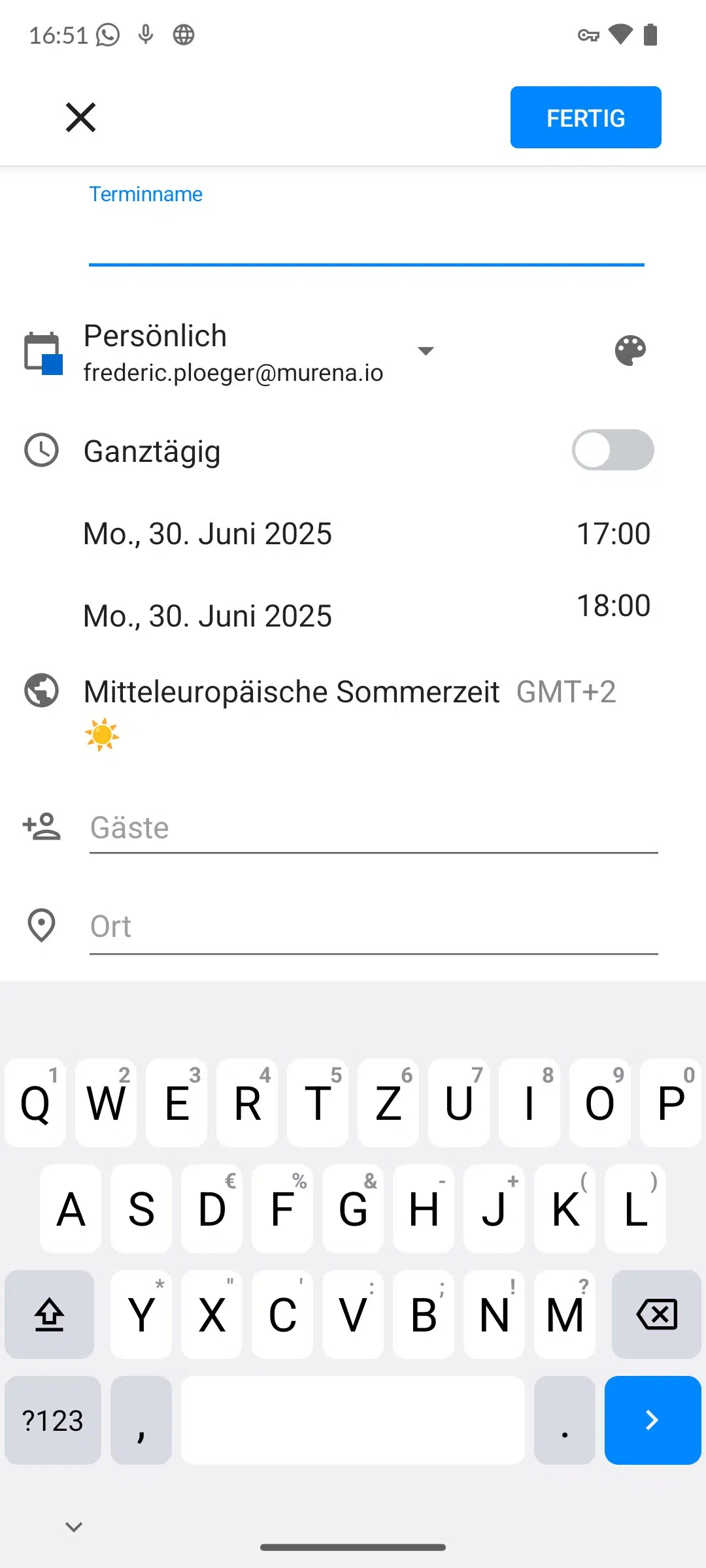Tap the FERTIG button to save
This screenshot has width=706, height=1568.
coord(585,118)
